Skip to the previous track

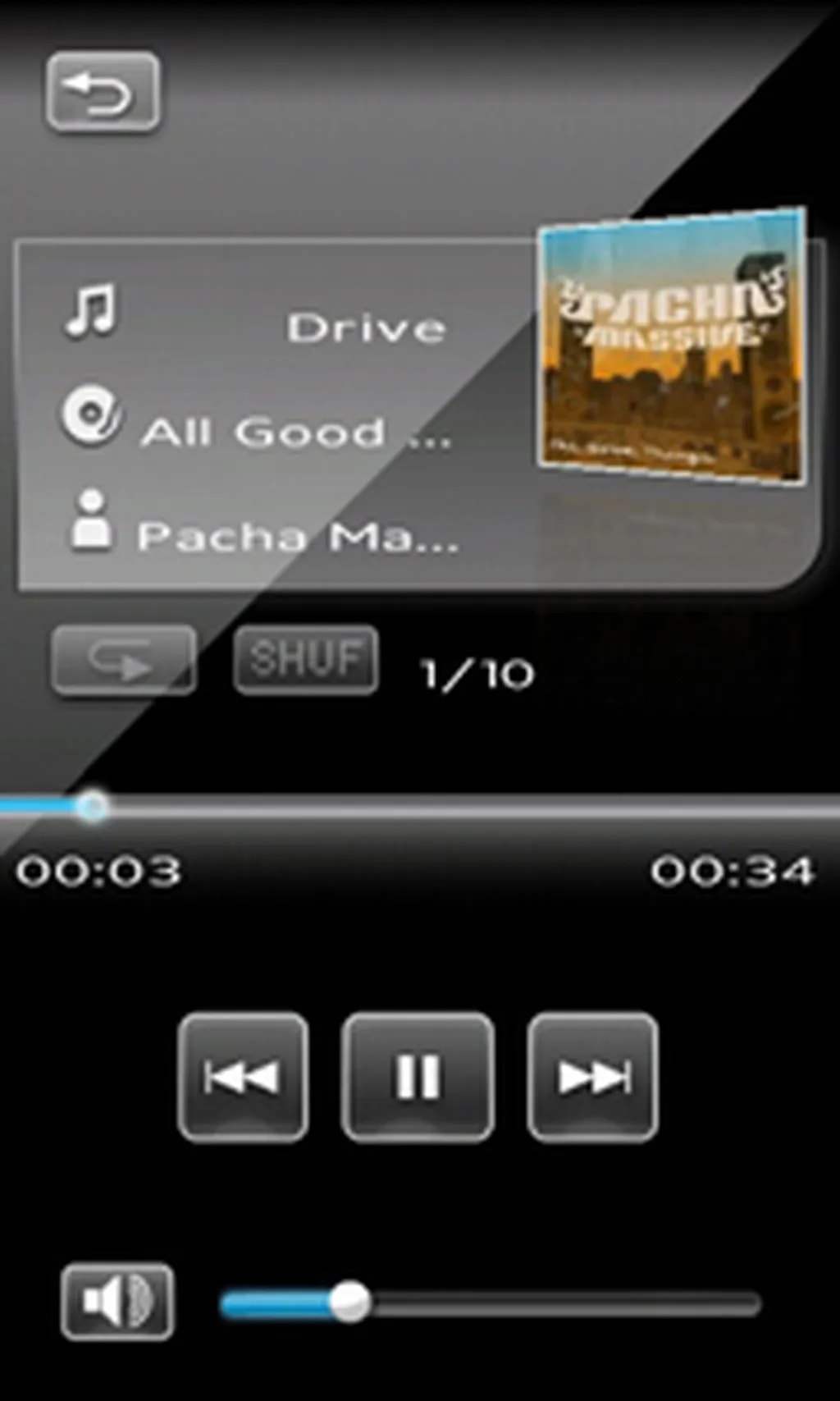(243, 1077)
